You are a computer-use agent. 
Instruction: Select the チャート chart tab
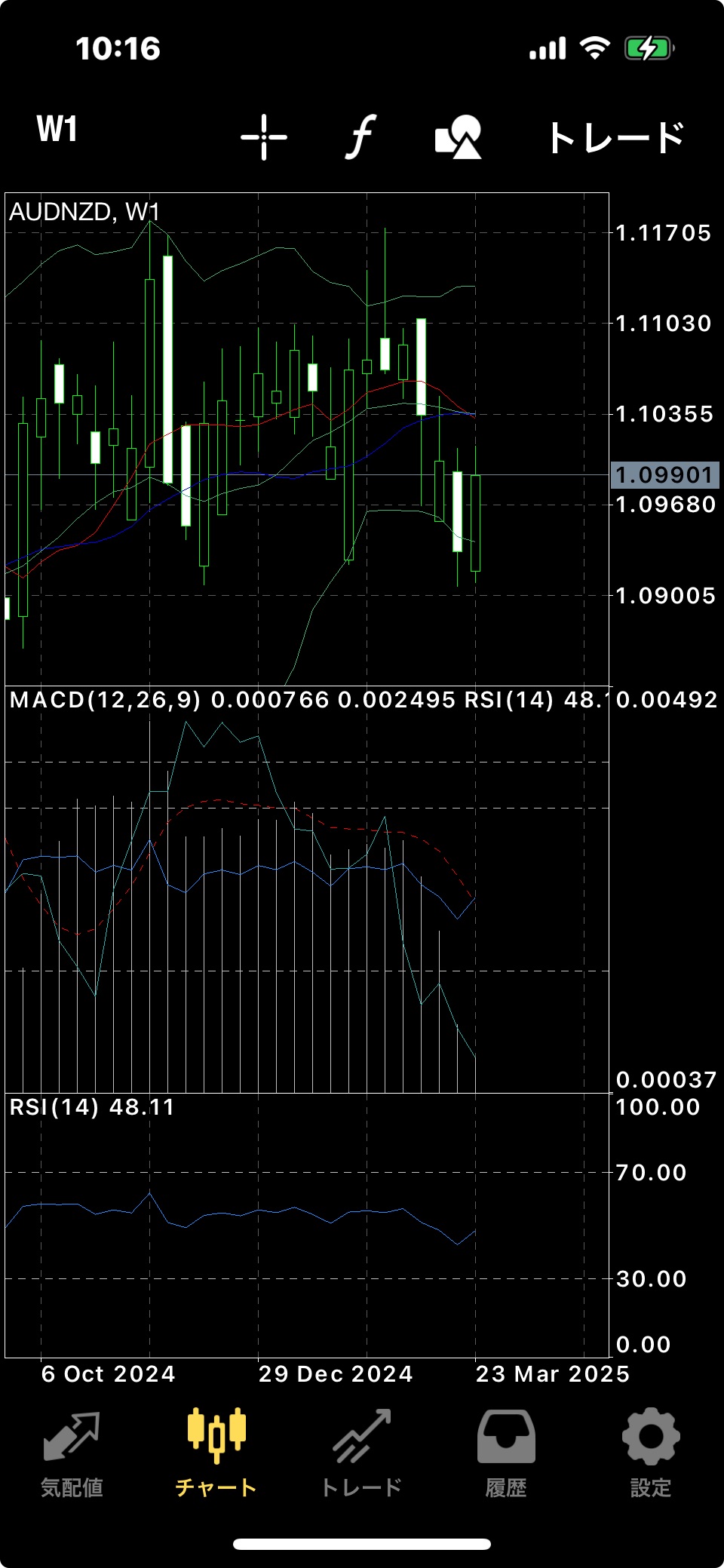point(216,1454)
